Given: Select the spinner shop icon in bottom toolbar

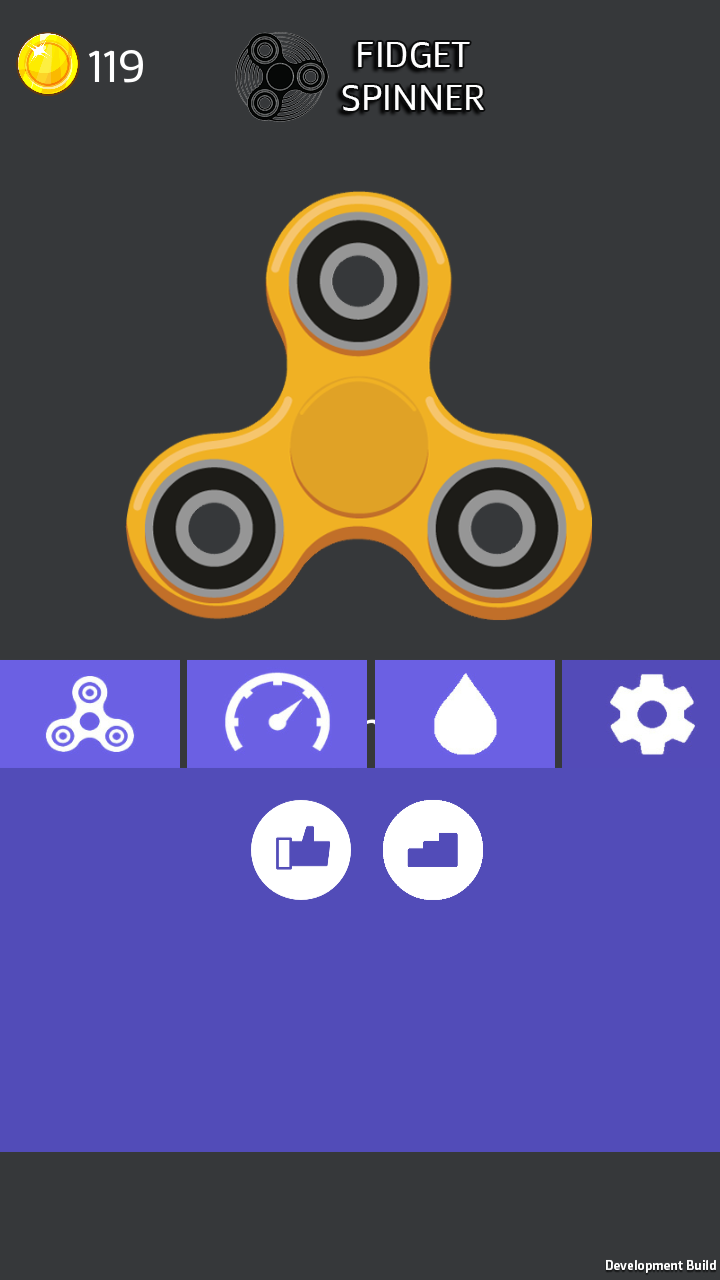Looking at the screenshot, I should click(x=90, y=714).
